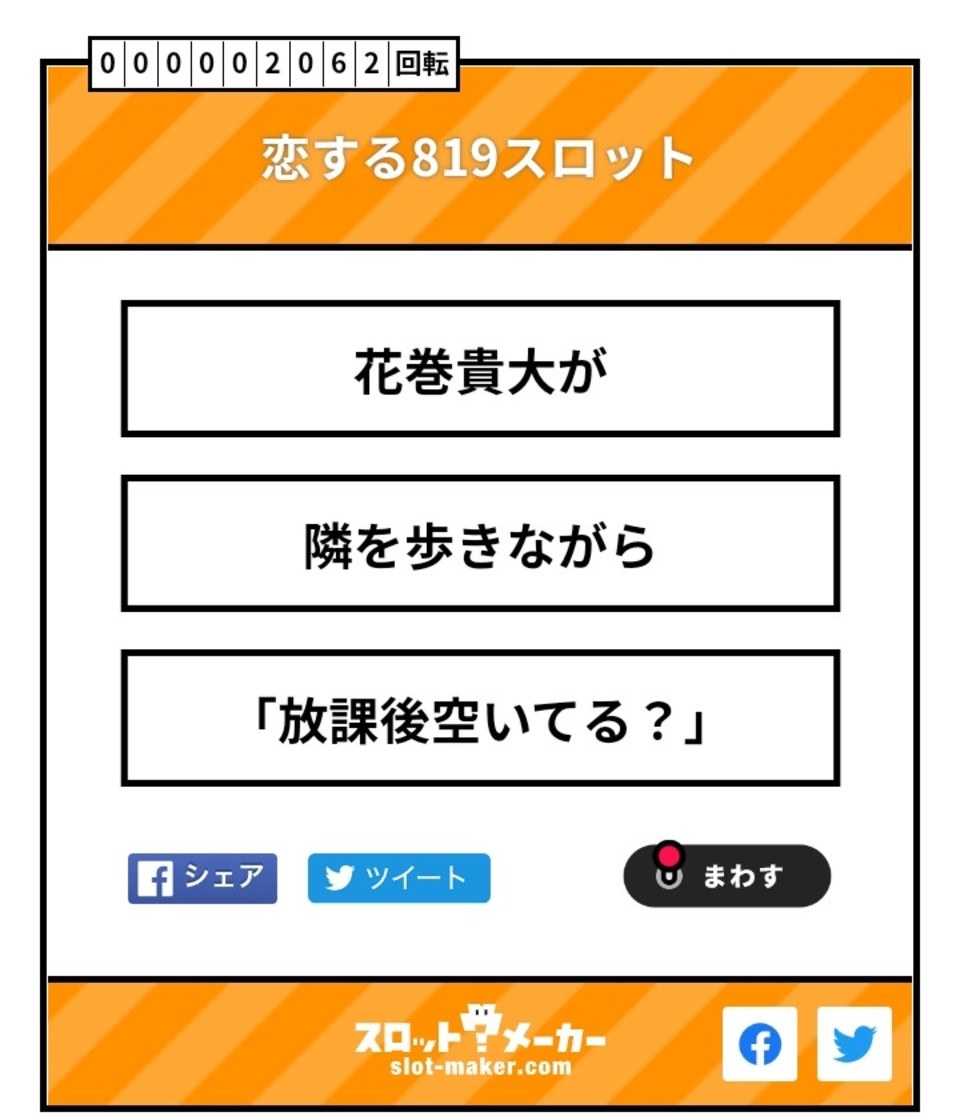
Task: Open the Twitter icon in the footer
Action: pos(854,1044)
